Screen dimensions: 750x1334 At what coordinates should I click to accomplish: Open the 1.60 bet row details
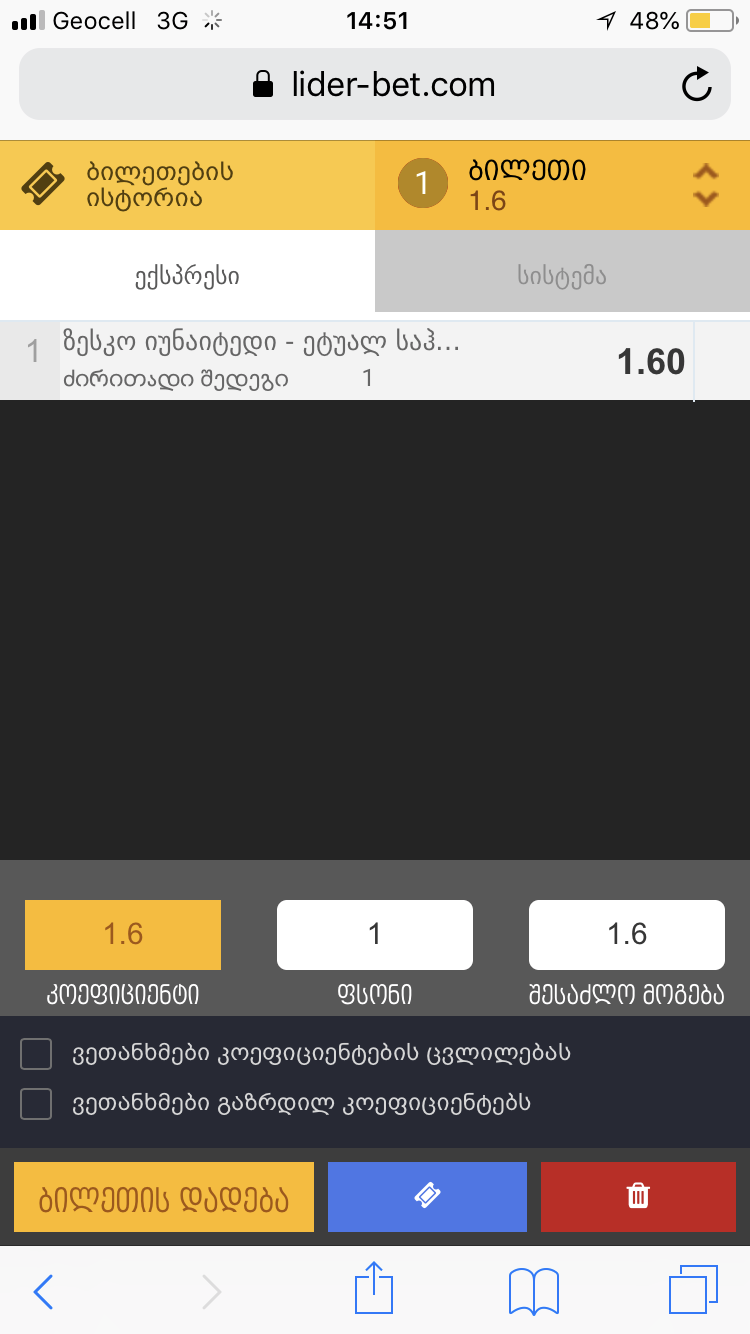(x=375, y=361)
